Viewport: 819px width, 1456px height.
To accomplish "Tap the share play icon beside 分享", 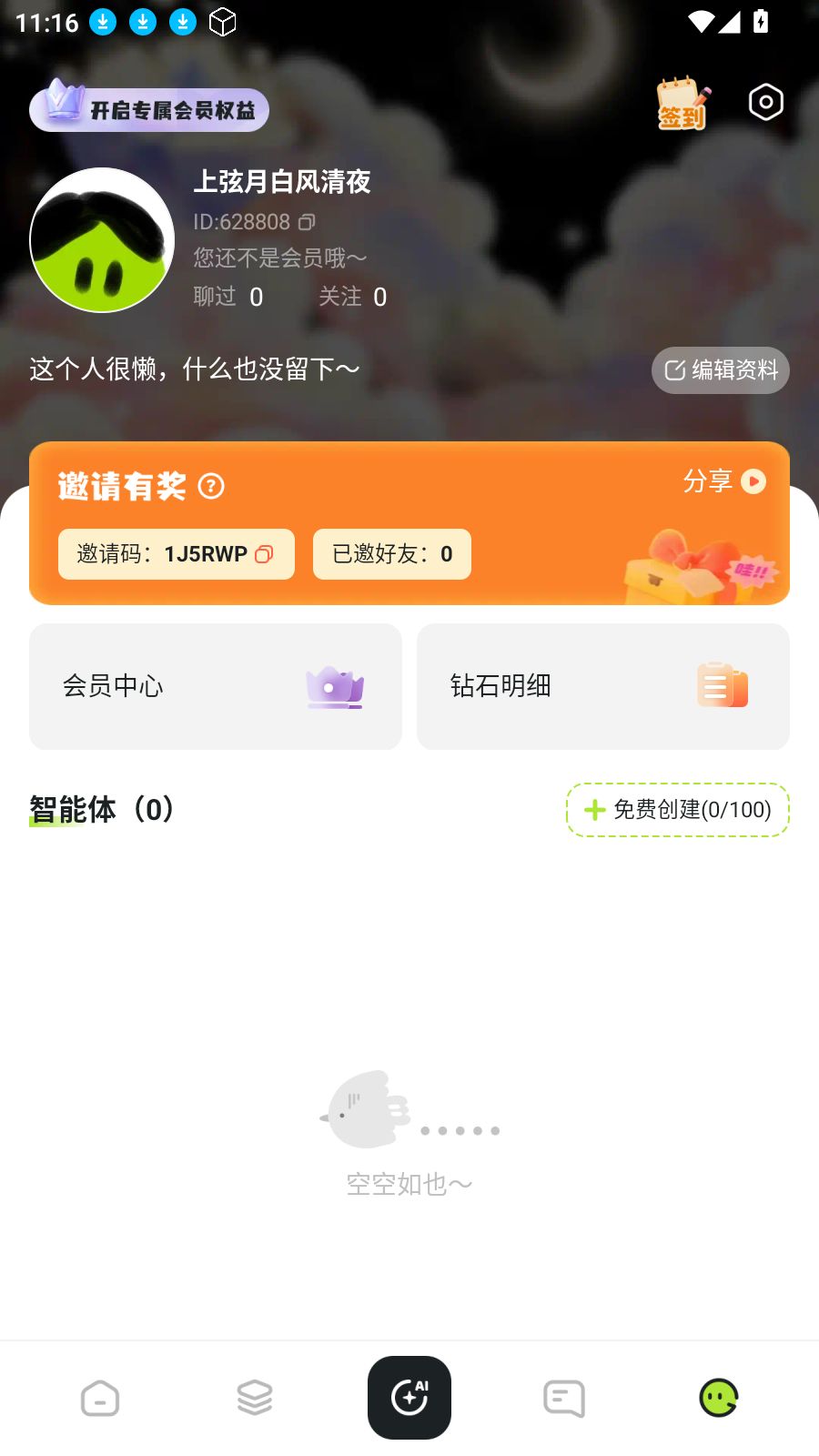I will pyautogui.click(x=753, y=481).
